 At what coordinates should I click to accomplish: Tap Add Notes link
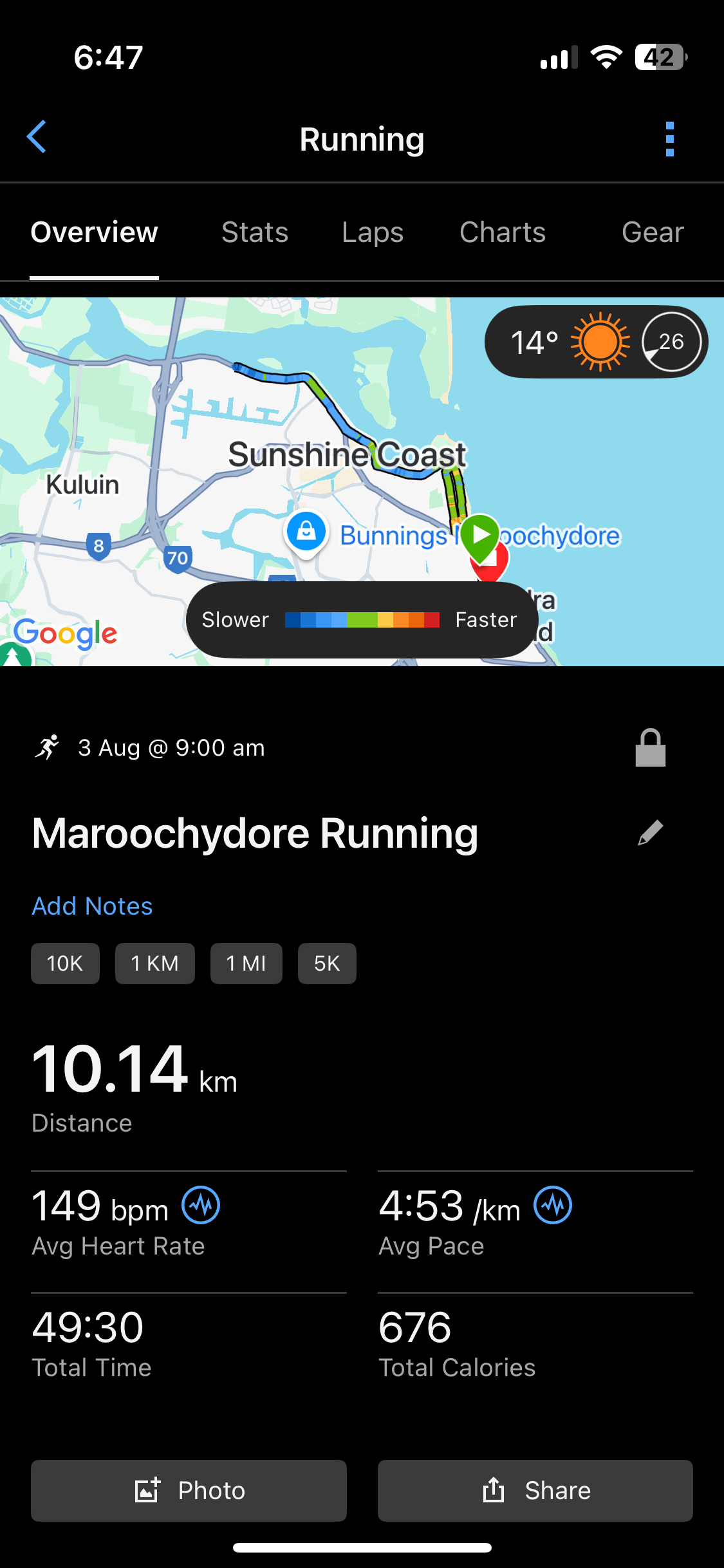(92, 906)
